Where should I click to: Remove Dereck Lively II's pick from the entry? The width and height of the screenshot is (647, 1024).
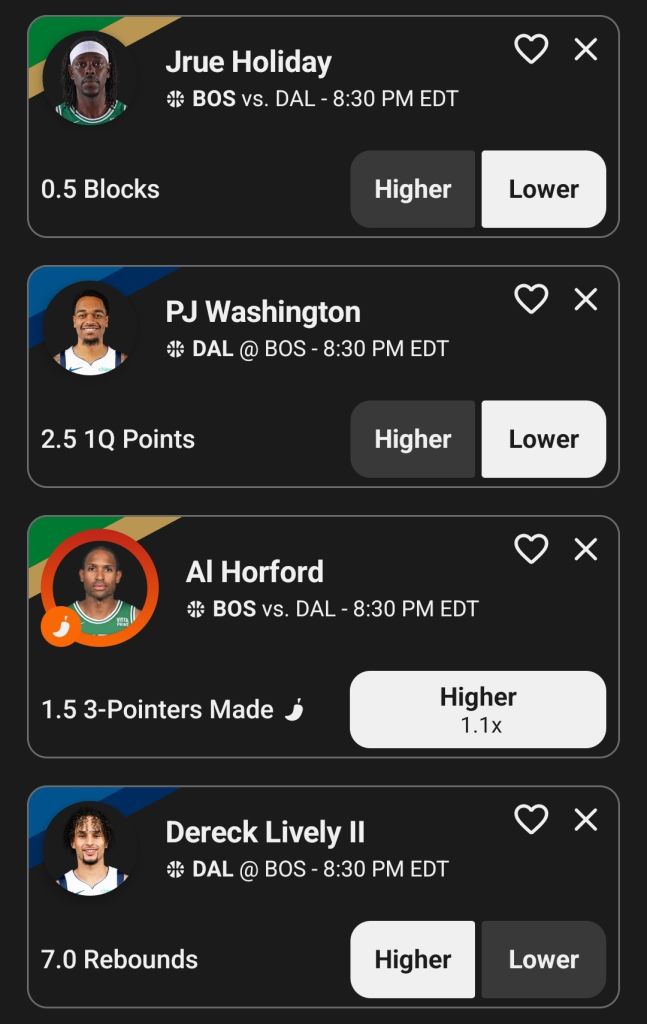[586, 820]
